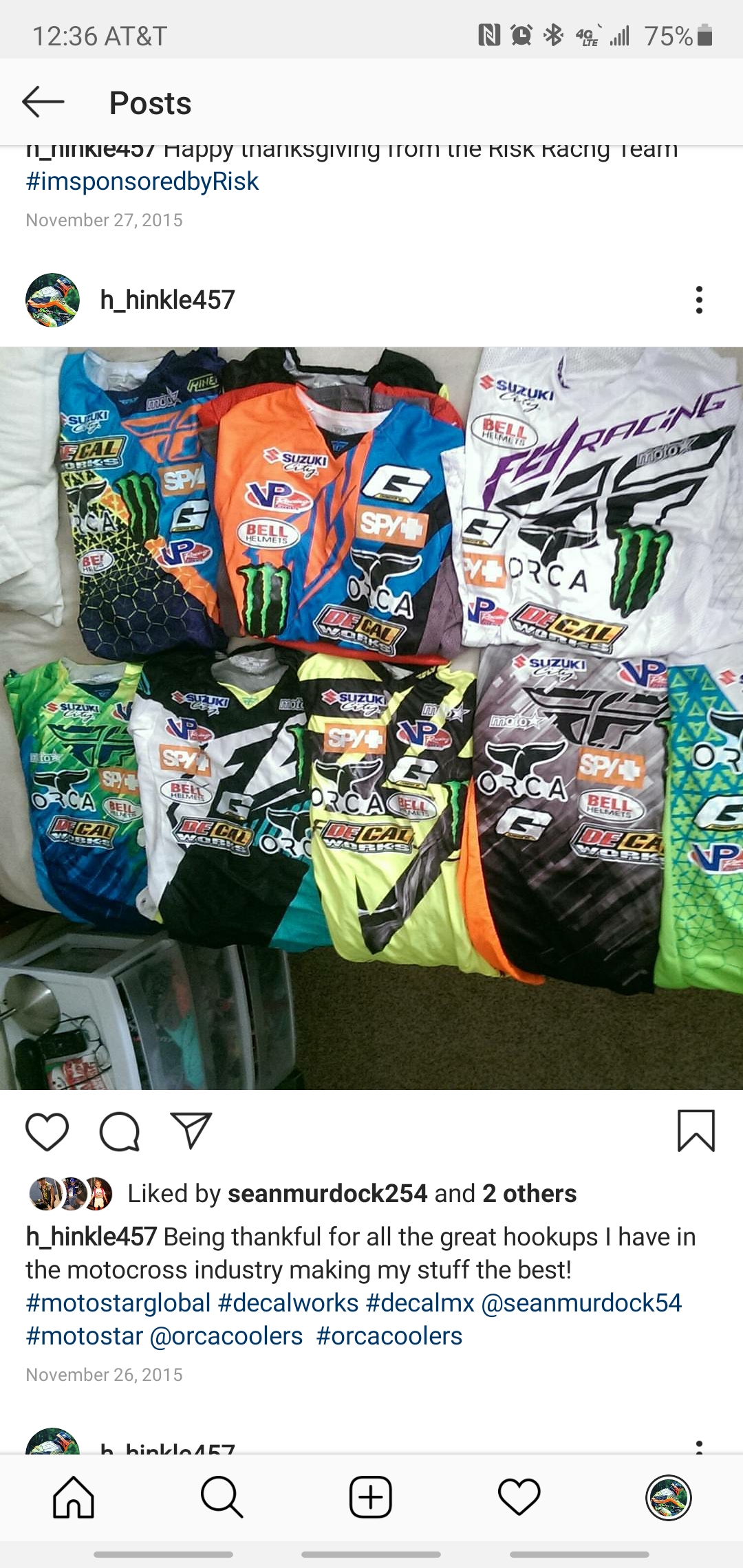The image size is (743, 1568).
Task: Go back from the Posts screen
Action: point(43,102)
